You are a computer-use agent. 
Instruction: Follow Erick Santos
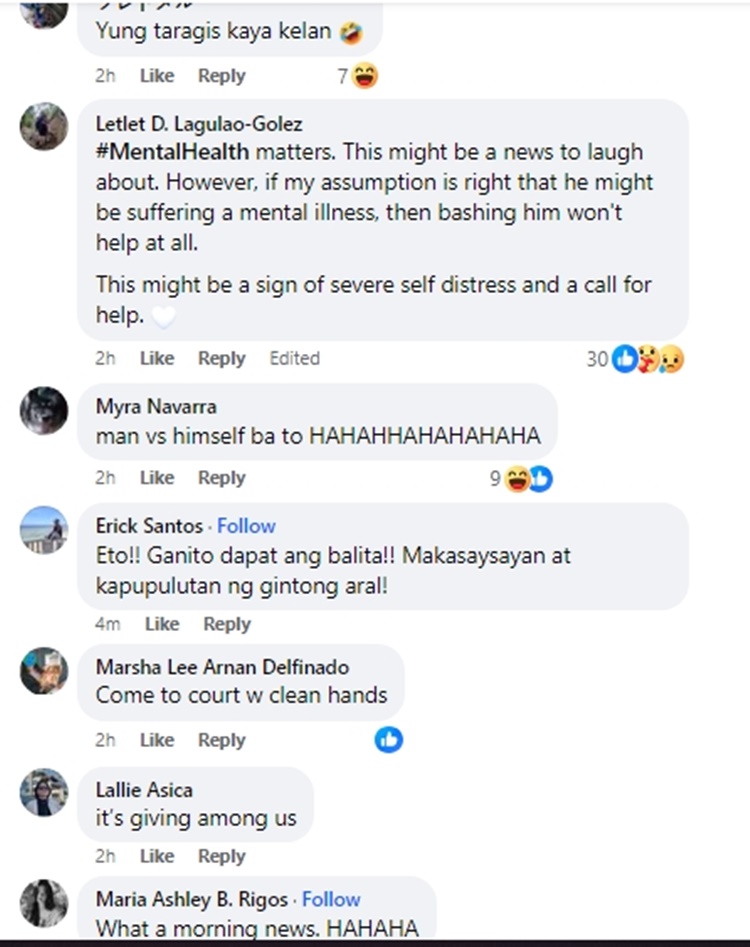246,526
